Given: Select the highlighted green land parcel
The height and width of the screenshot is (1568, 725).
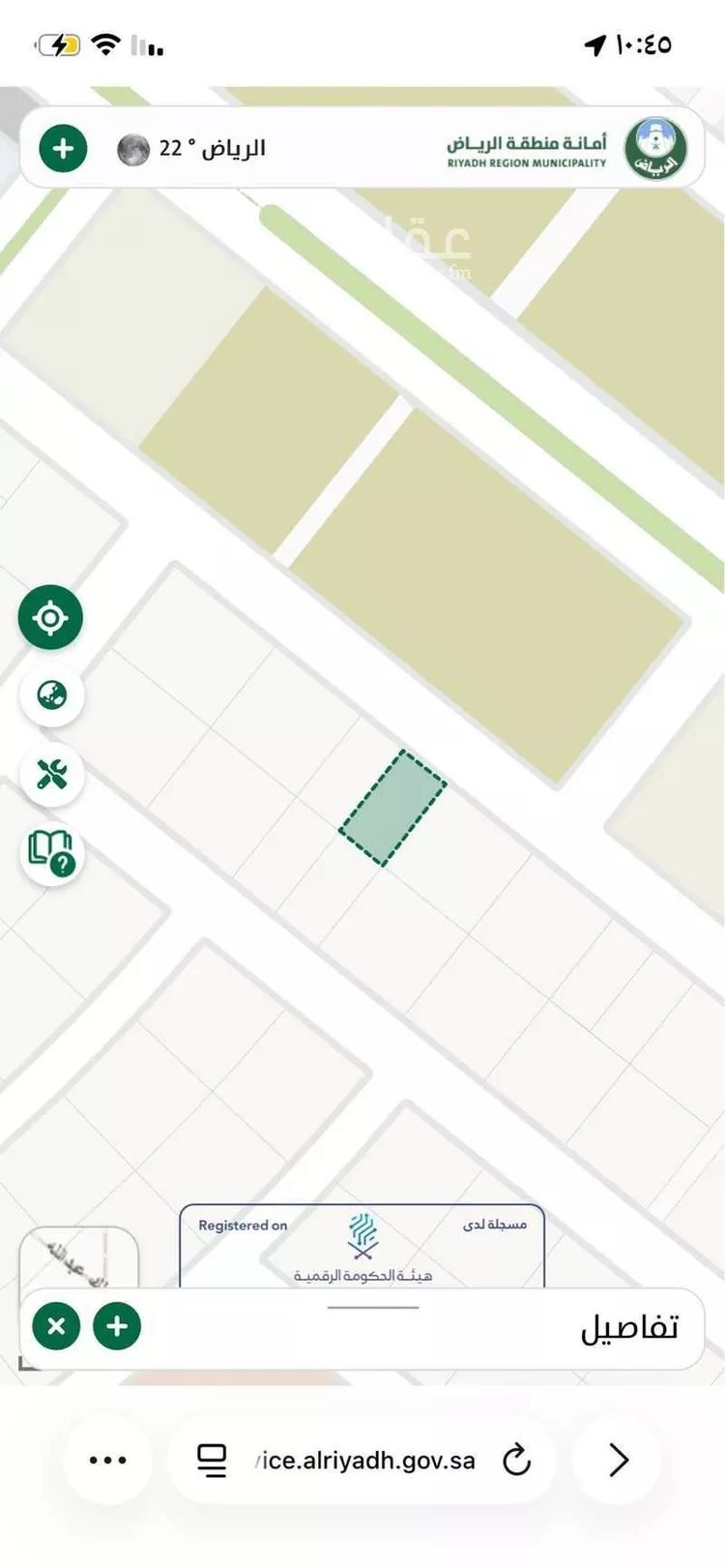Looking at the screenshot, I should tap(392, 808).
